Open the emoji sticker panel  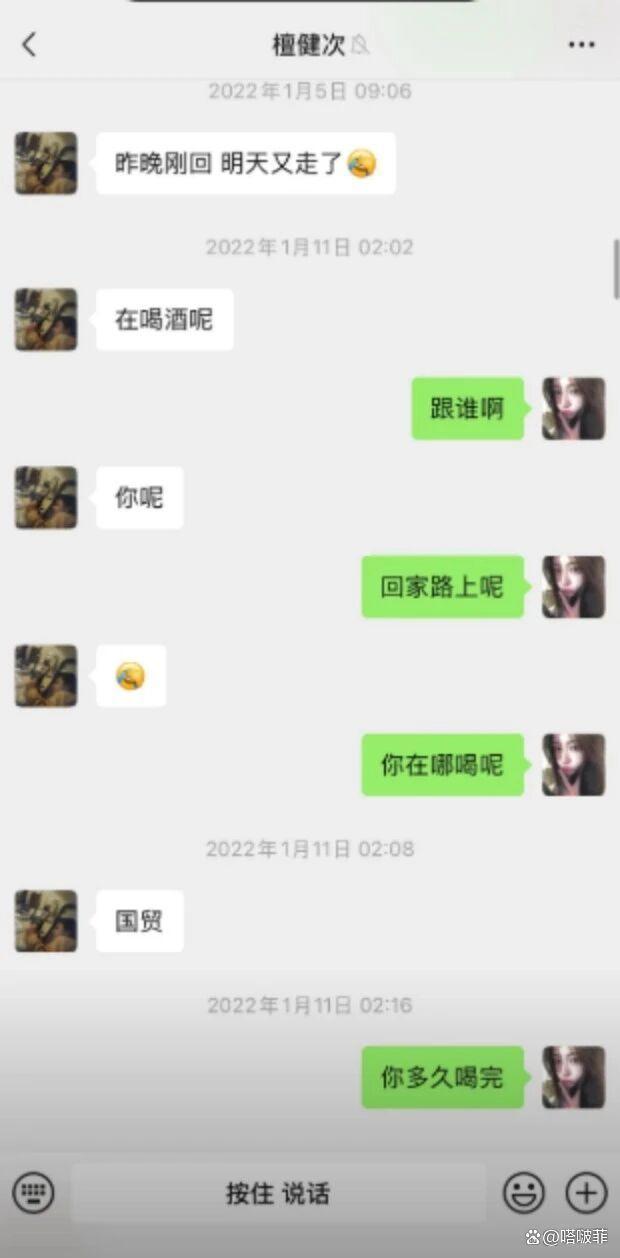click(523, 1192)
